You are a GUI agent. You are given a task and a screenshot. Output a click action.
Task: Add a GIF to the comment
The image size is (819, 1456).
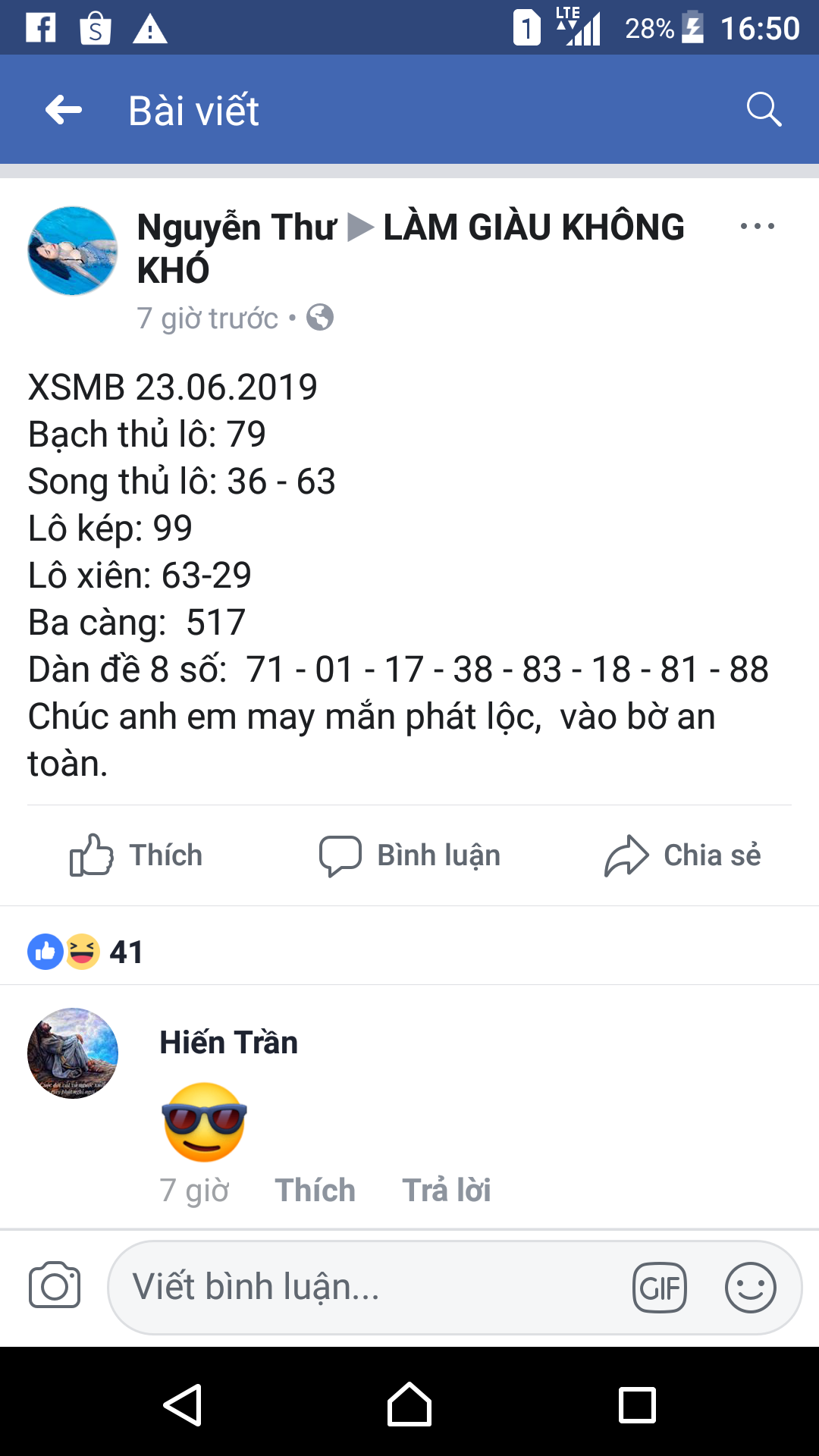(660, 1287)
